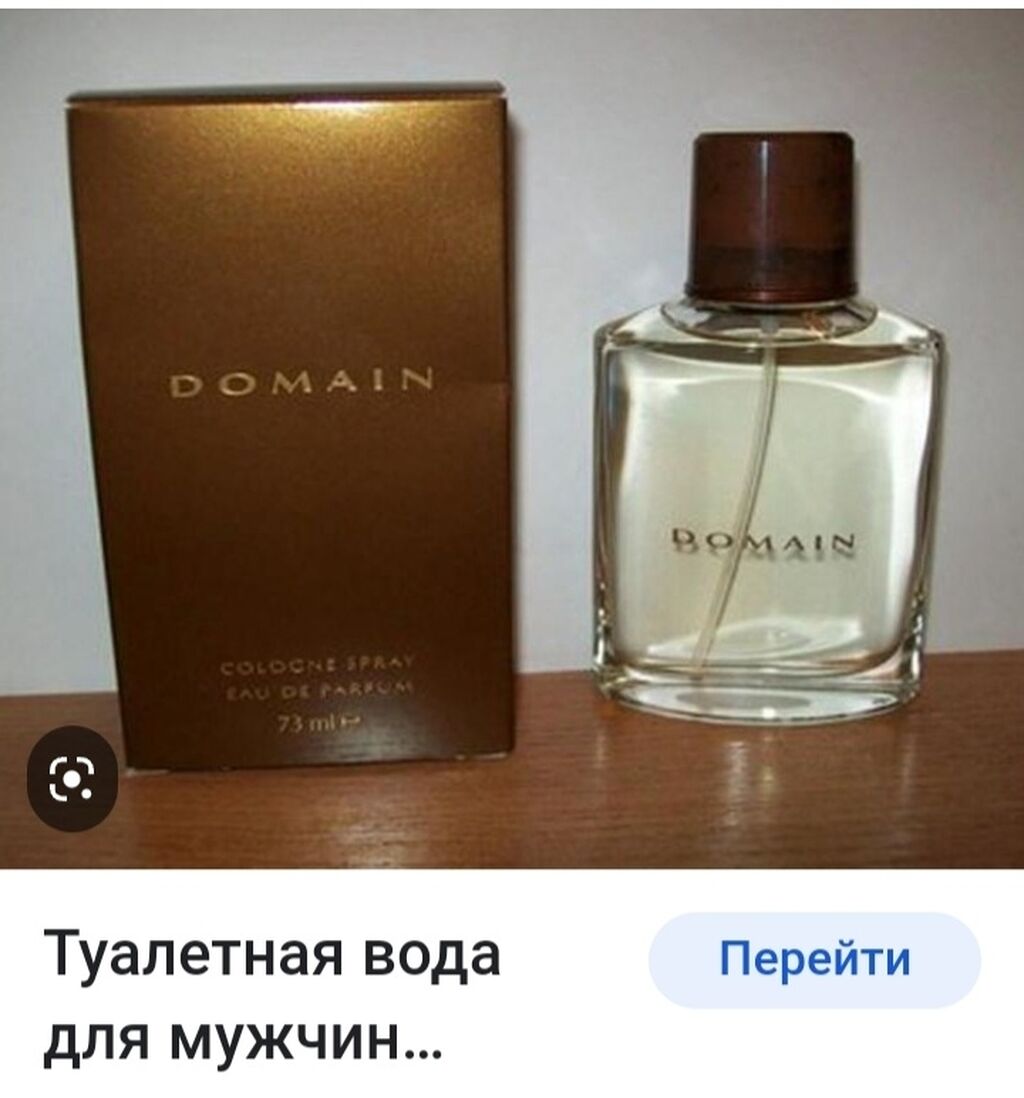Screen dimensions: 1024x1098
Task: Search this image with Google Lens
Action: 72,777
